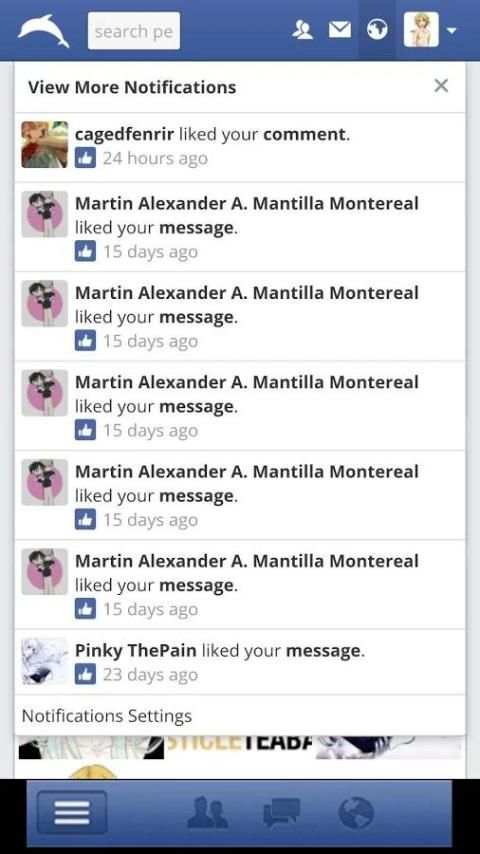The image size is (480, 854).
Task: Close the notifications panel
Action: point(441,86)
